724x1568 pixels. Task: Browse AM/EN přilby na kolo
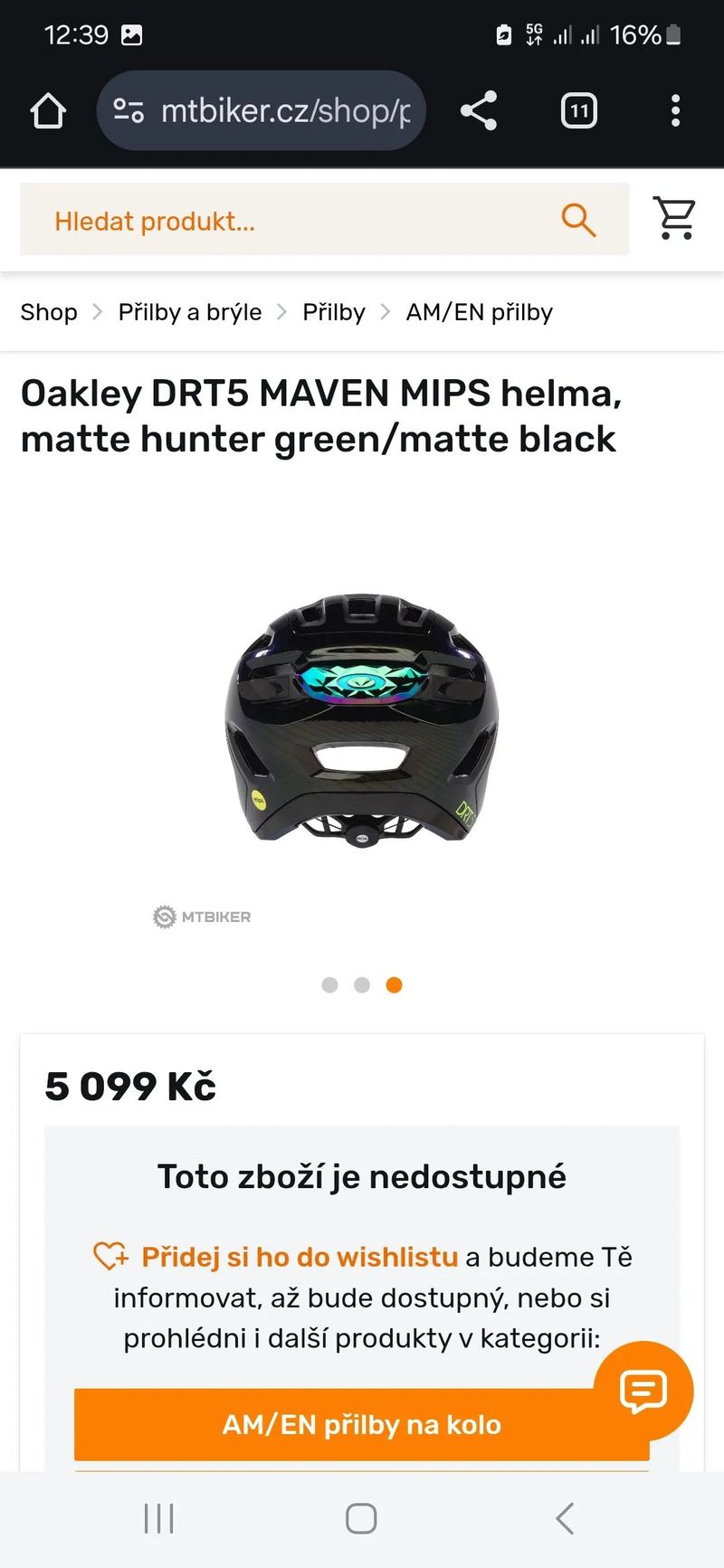coord(362,1424)
